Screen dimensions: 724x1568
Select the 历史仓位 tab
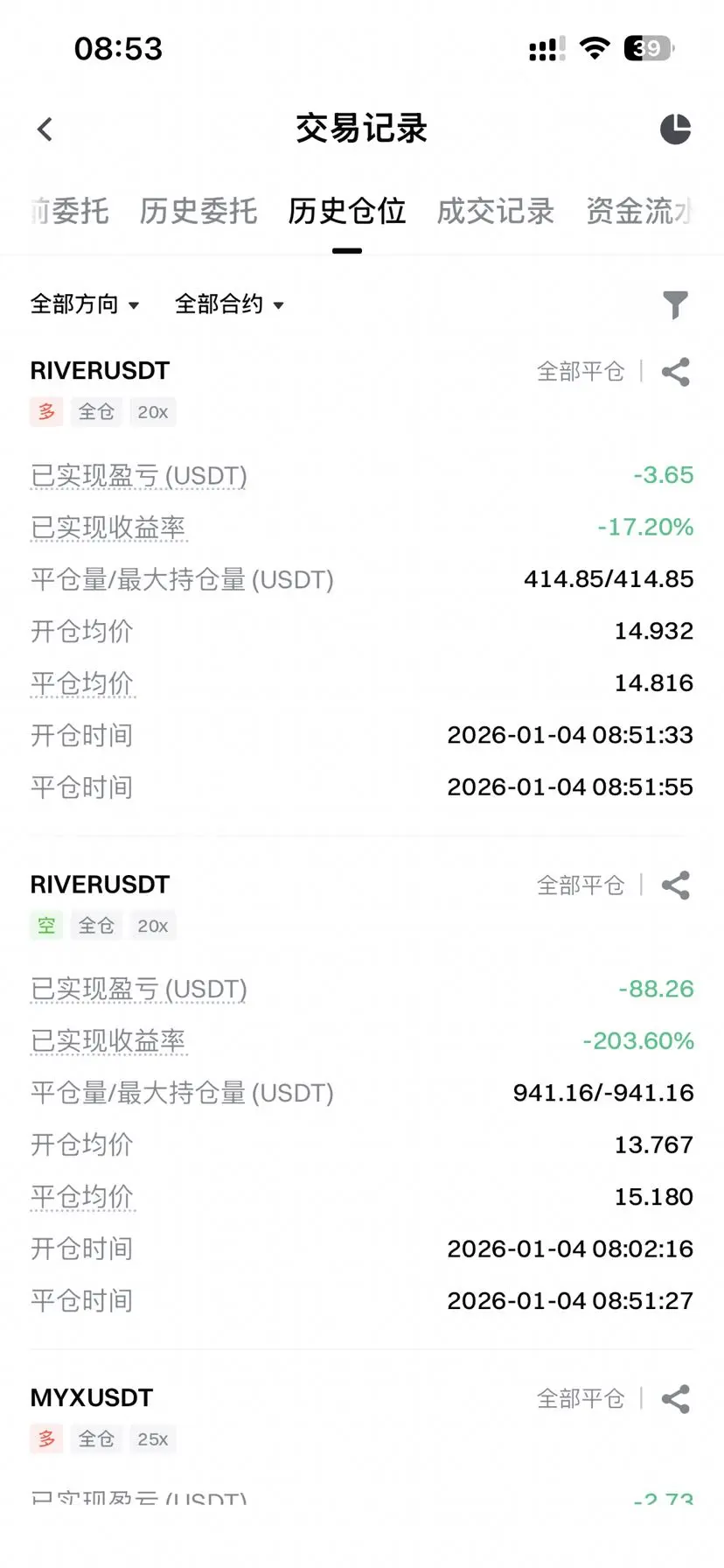click(347, 211)
